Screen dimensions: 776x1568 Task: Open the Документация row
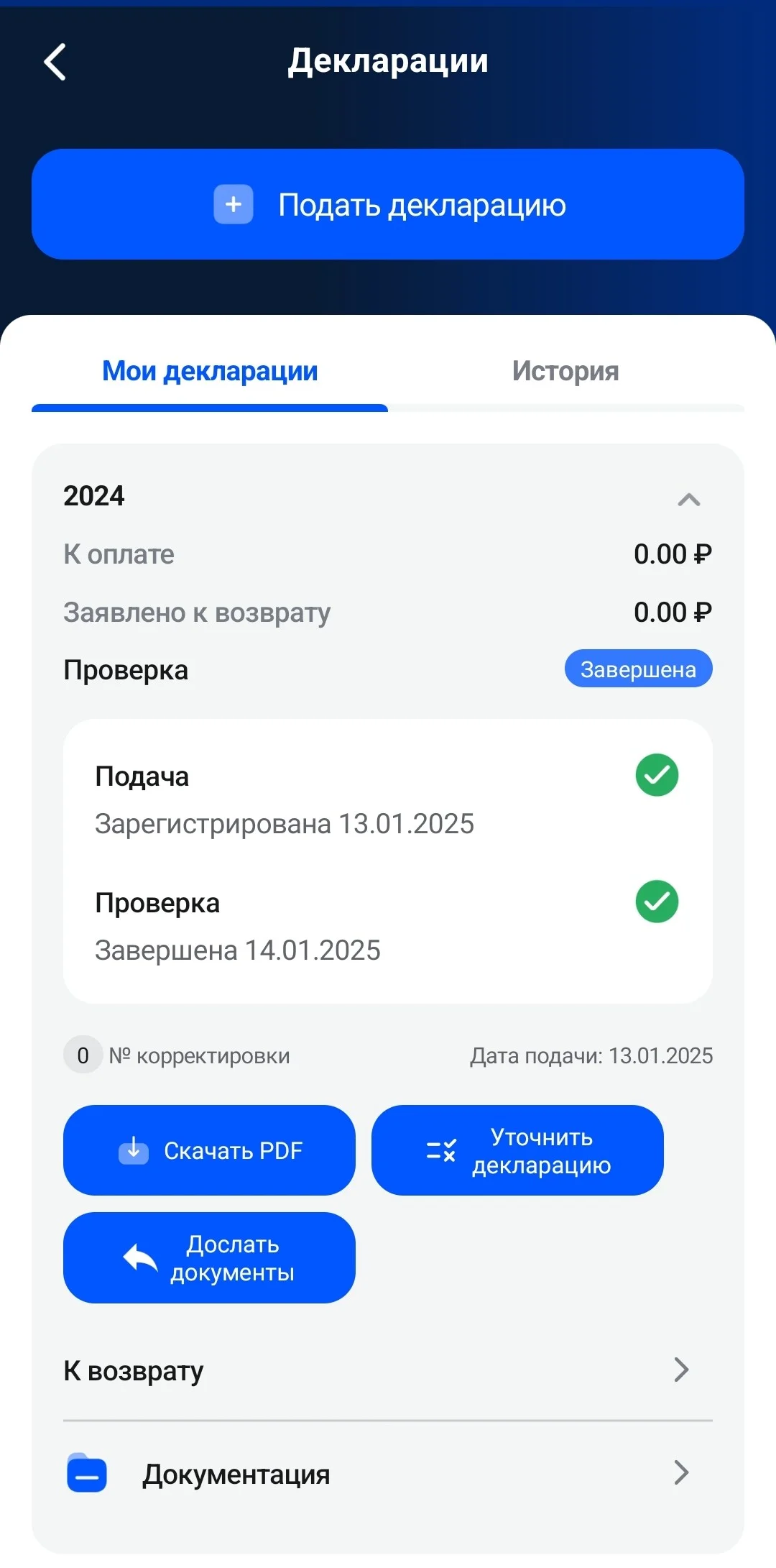[x=388, y=1473]
